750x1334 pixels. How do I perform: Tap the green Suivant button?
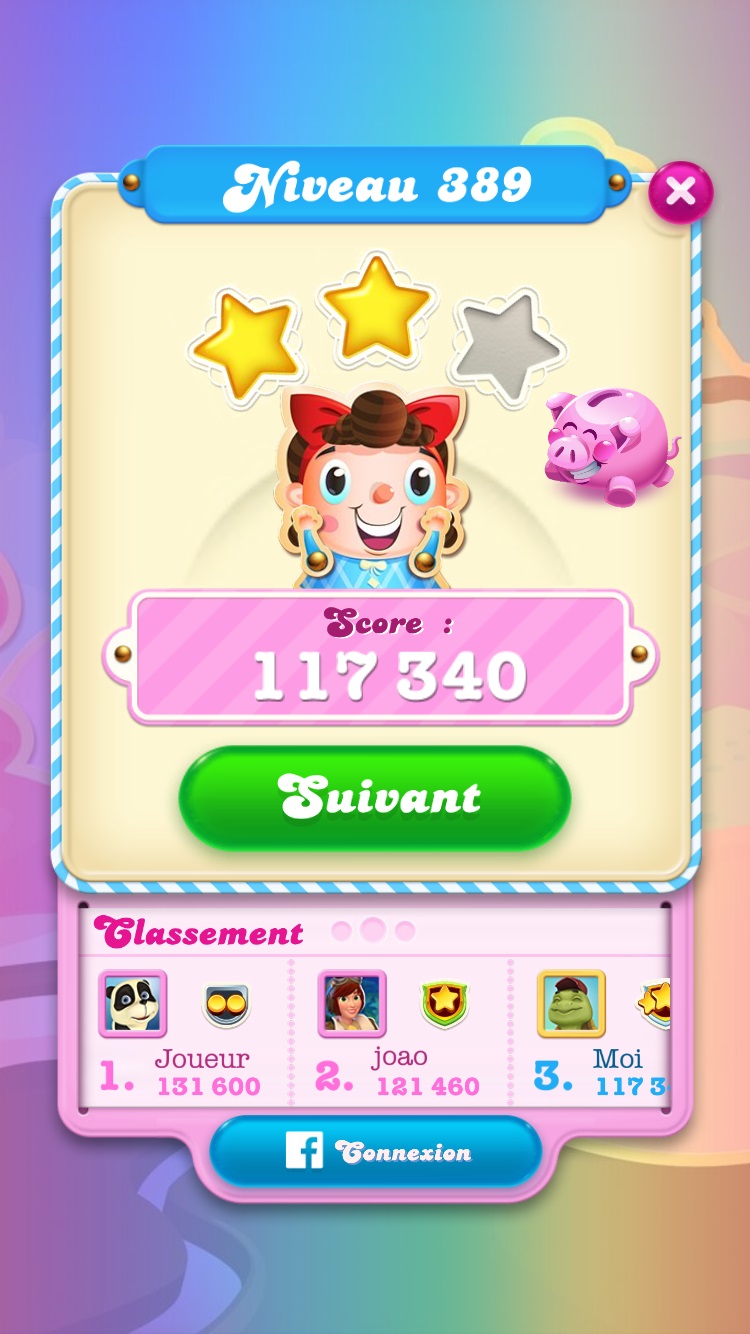pyautogui.click(x=375, y=798)
